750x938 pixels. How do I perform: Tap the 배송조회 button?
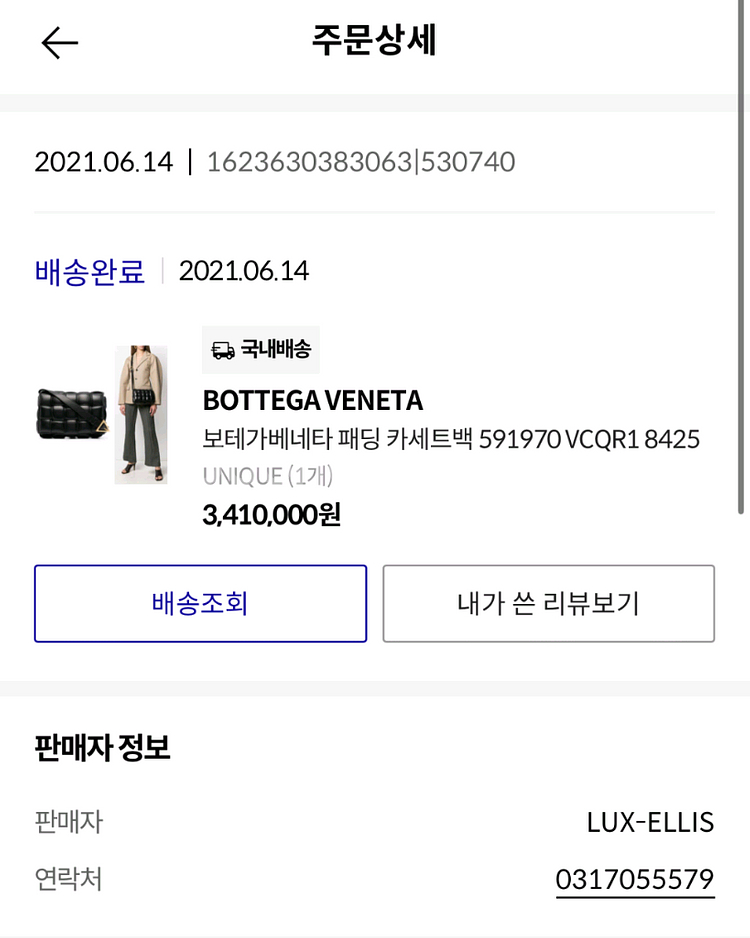pyautogui.click(x=200, y=603)
